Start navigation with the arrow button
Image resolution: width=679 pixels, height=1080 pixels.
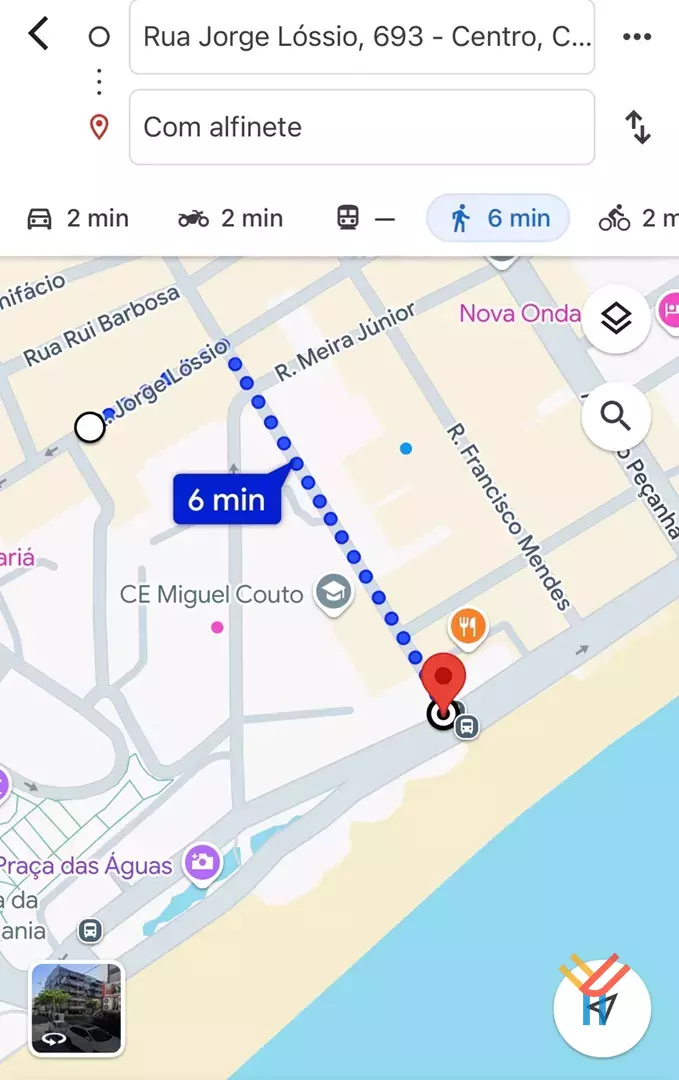(602, 1008)
